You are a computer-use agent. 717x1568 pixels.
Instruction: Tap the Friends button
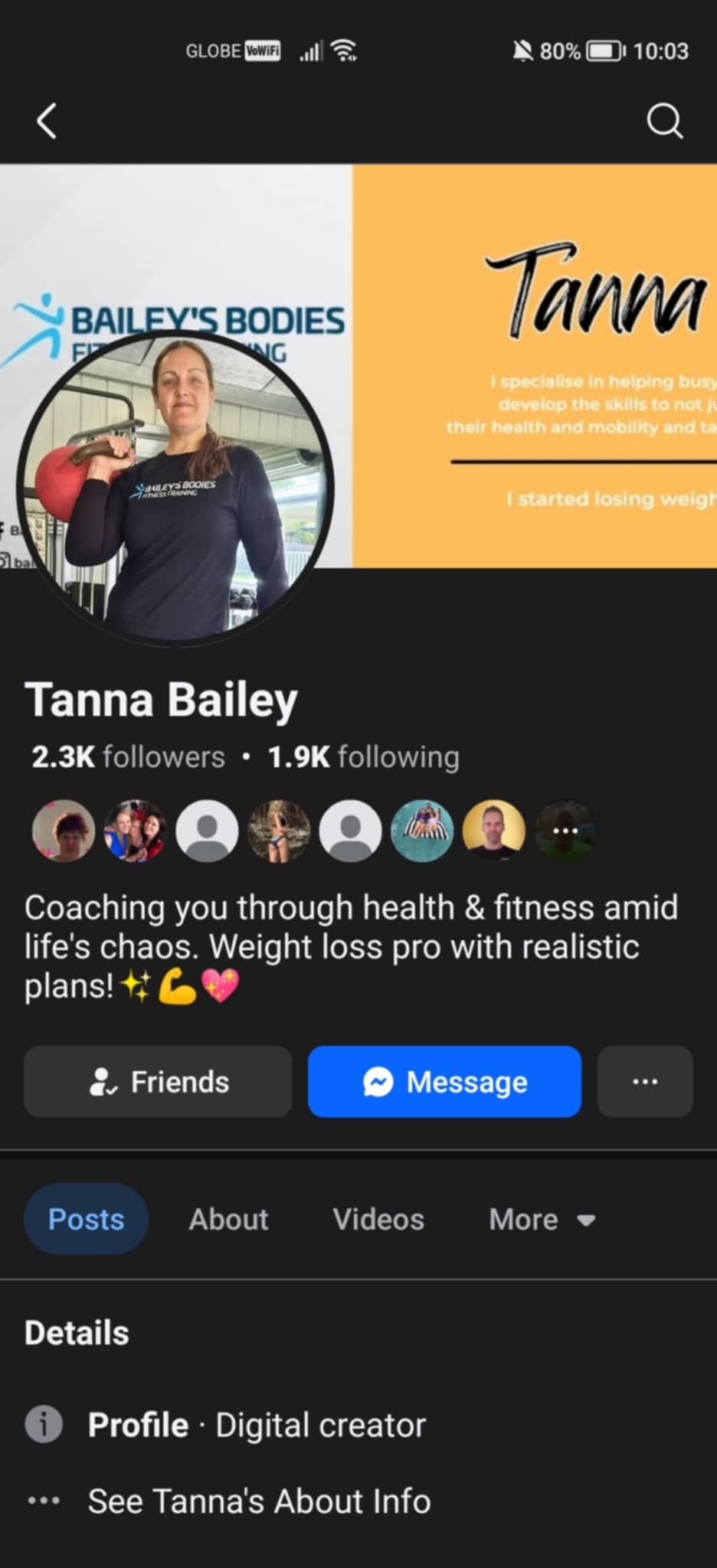pyautogui.click(x=158, y=1082)
